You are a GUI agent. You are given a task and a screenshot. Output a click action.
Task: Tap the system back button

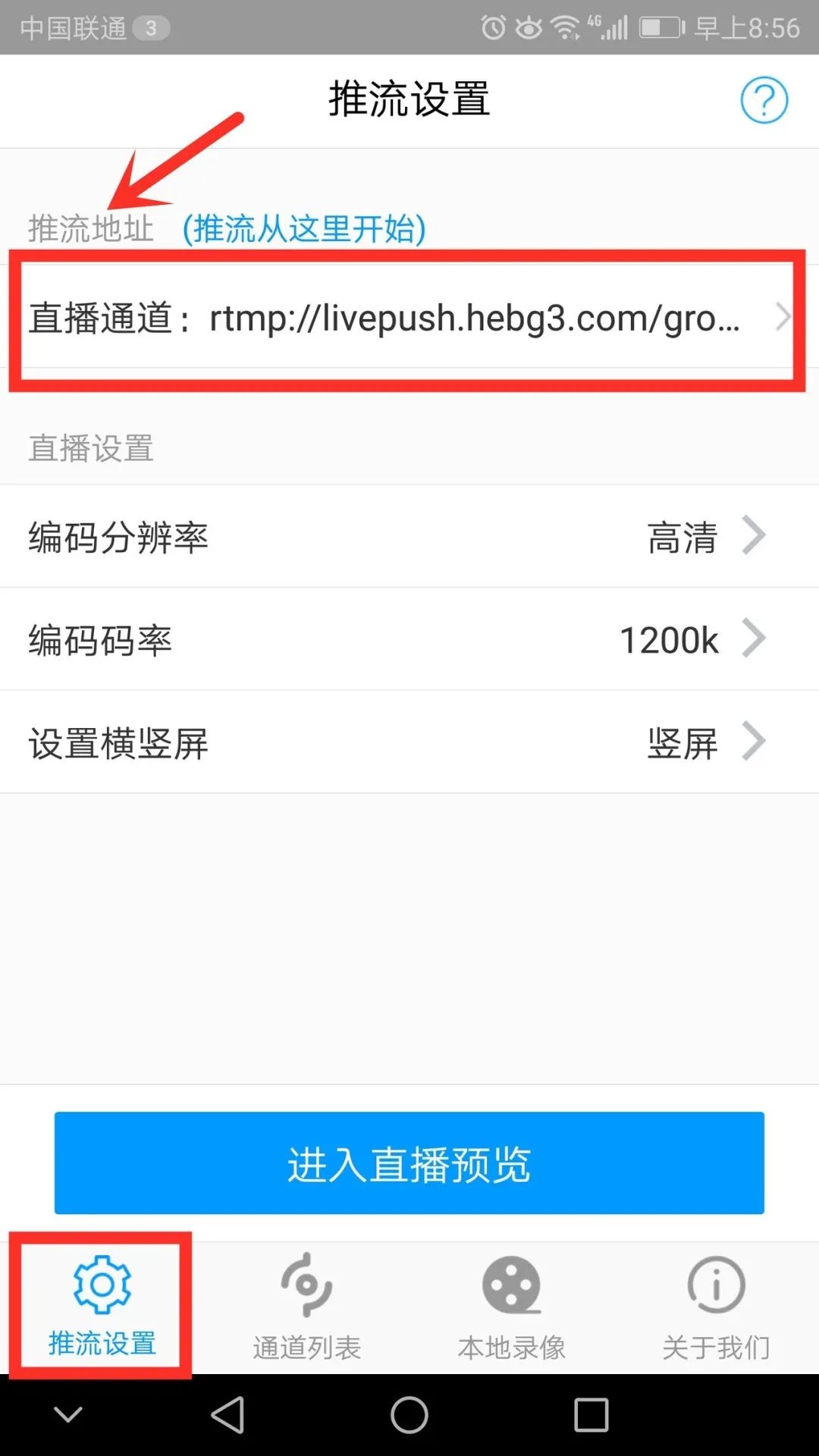[227, 1415]
